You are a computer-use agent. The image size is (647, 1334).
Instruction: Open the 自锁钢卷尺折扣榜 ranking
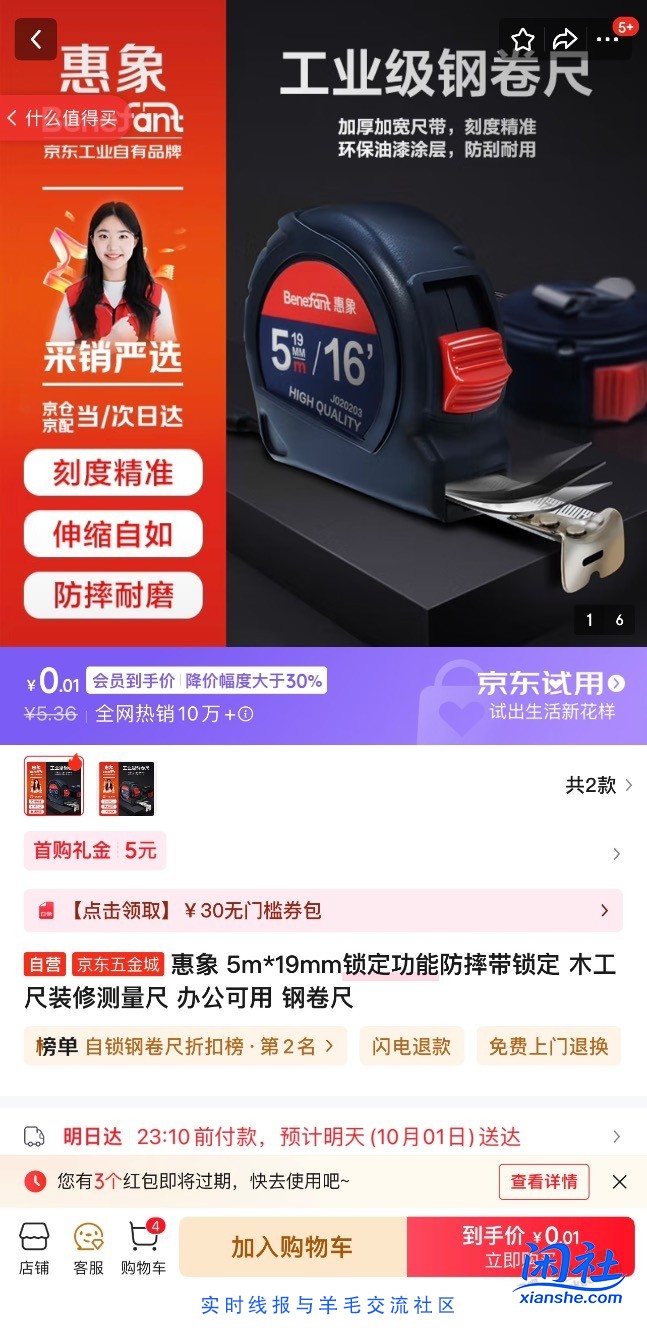[185, 1046]
